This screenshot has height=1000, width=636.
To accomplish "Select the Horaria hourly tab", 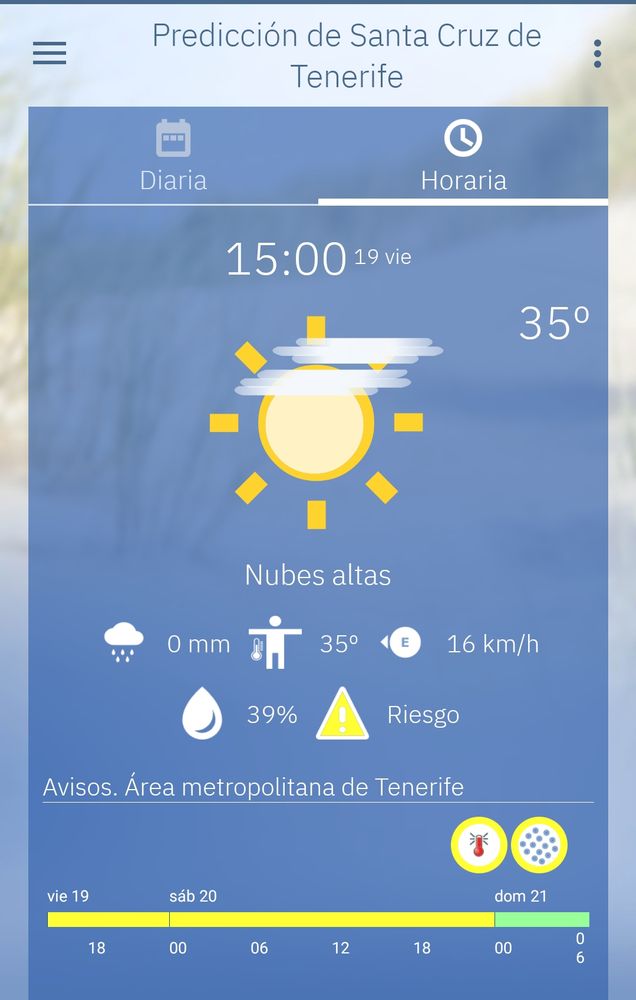I will click(463, 157).
